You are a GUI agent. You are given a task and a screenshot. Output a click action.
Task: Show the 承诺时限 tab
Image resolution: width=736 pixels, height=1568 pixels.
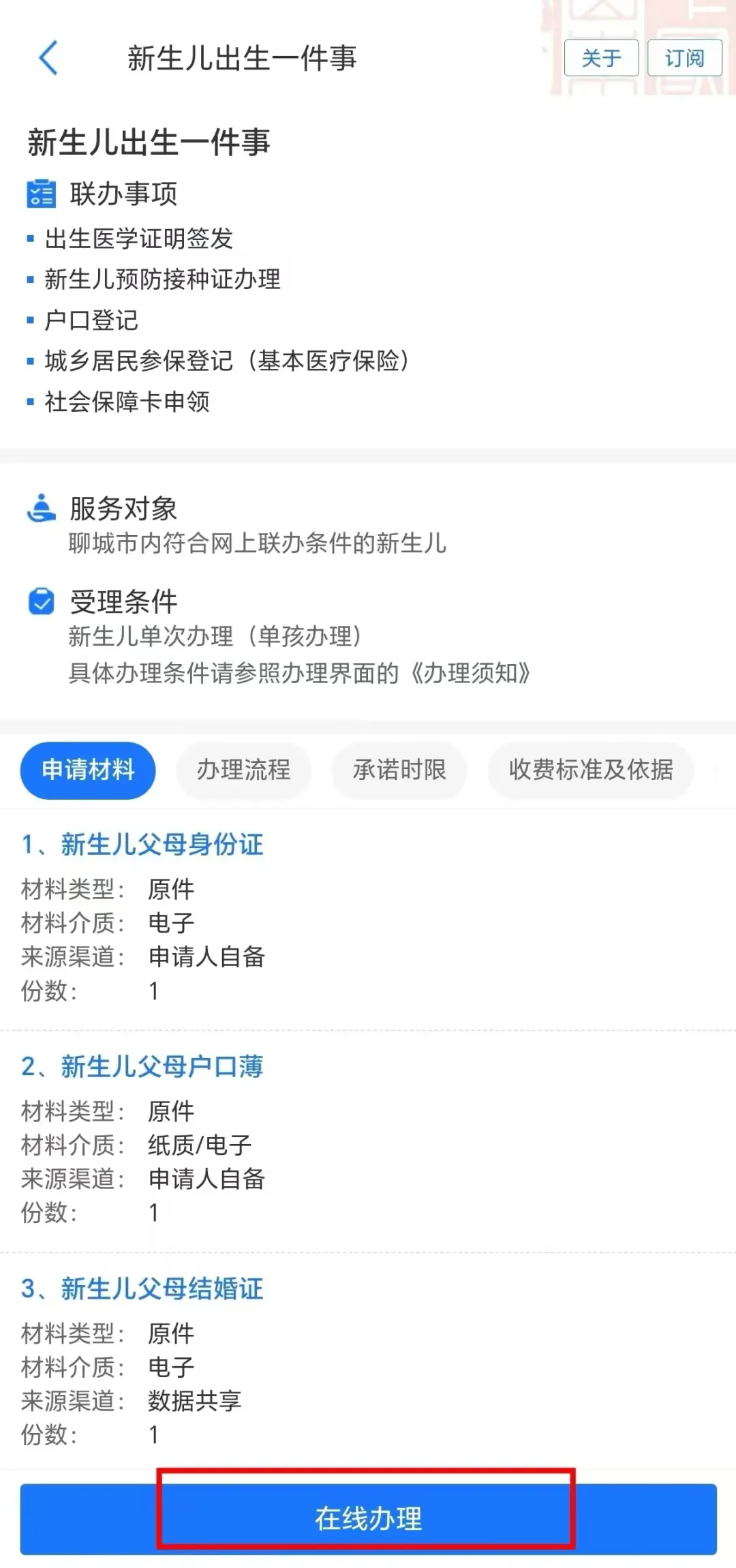(399, 770)
